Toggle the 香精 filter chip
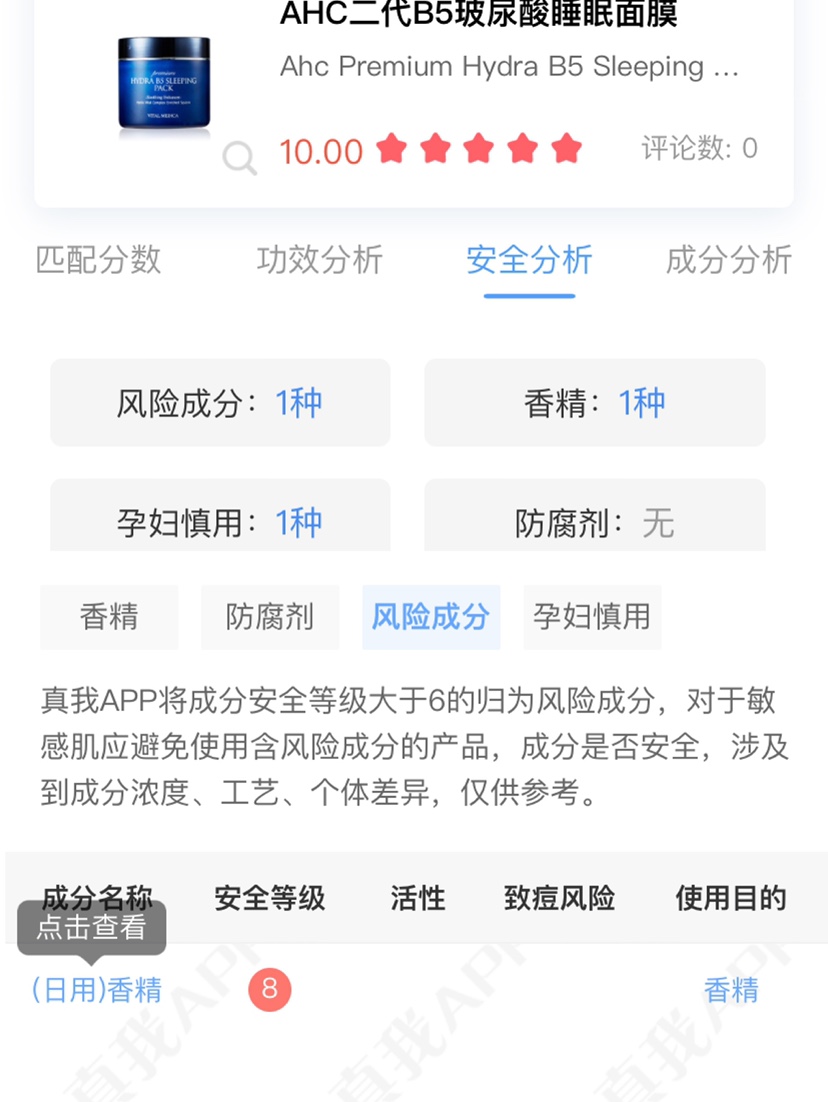The image size is (828, 1102). pyautogui.click(x=109, y=617)
